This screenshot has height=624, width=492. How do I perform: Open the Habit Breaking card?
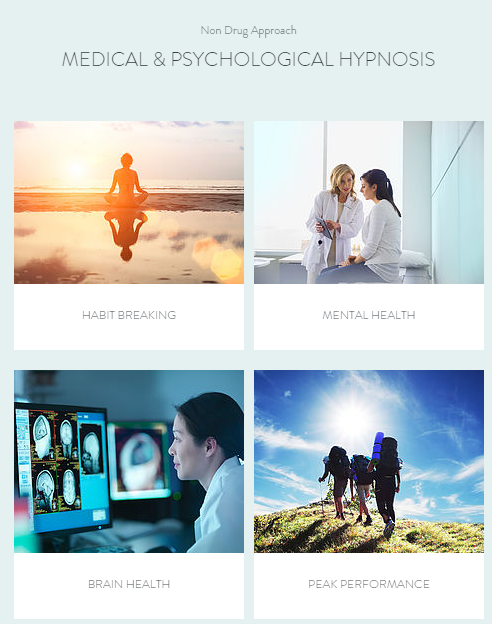129,236
